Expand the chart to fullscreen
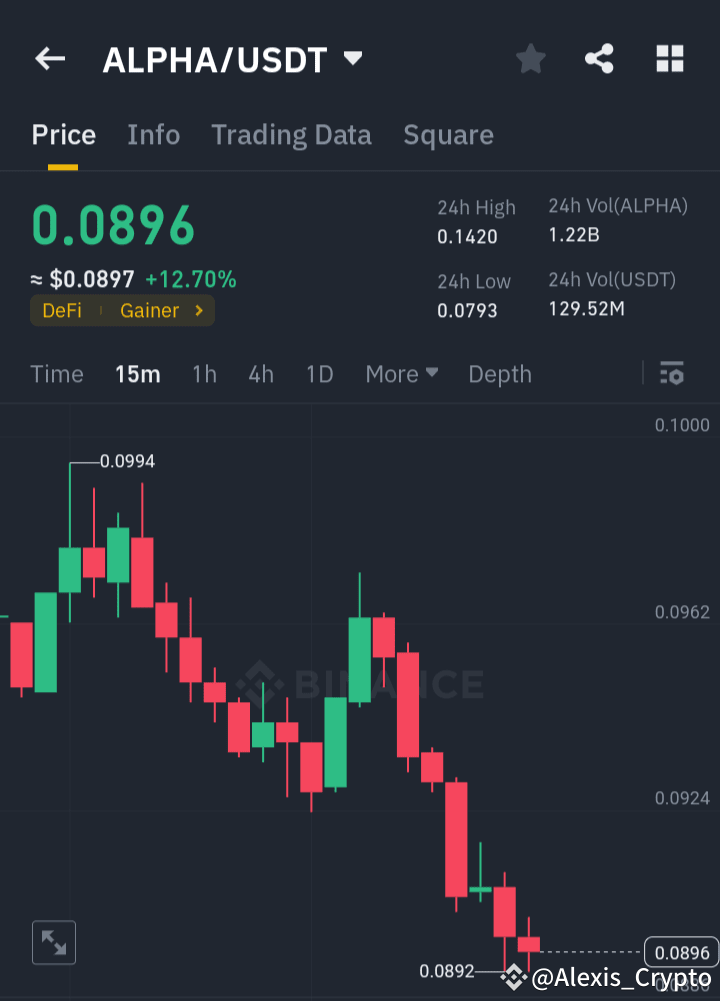The height and width of the screenshot is (1001, 720). (53, 942)
